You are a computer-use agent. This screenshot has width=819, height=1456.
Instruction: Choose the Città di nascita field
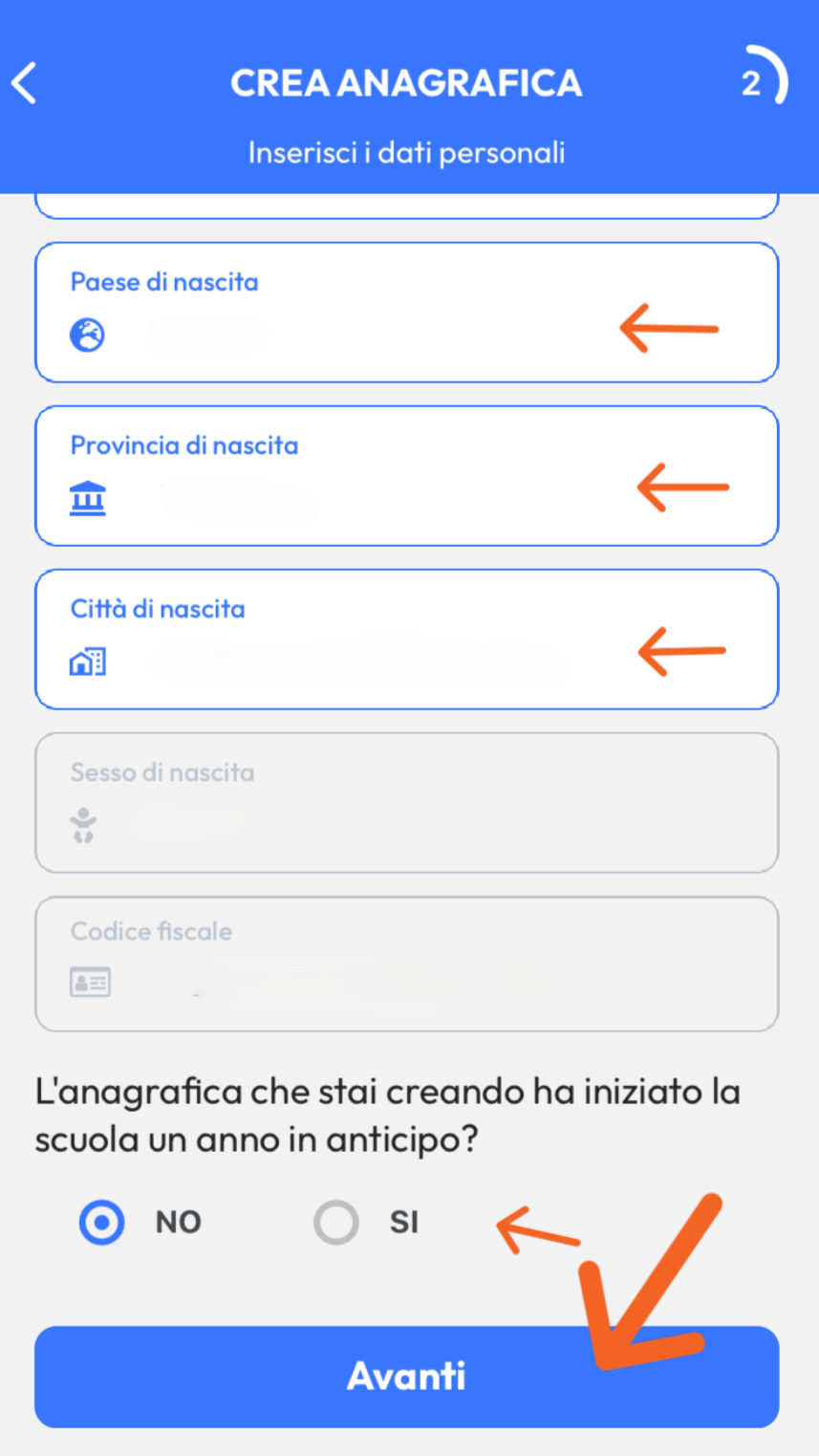tap(406, 640)
